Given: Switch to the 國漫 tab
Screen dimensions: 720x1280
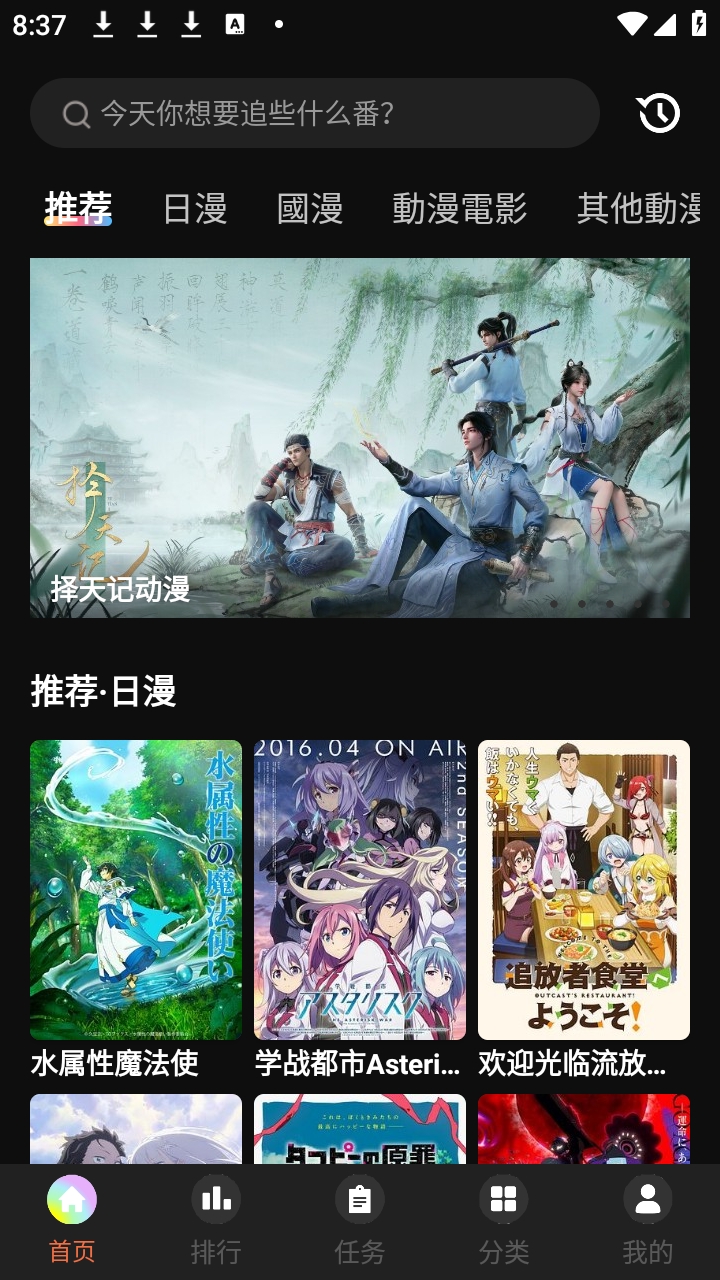Looking at the screenshot, I should tap(310, 208).
